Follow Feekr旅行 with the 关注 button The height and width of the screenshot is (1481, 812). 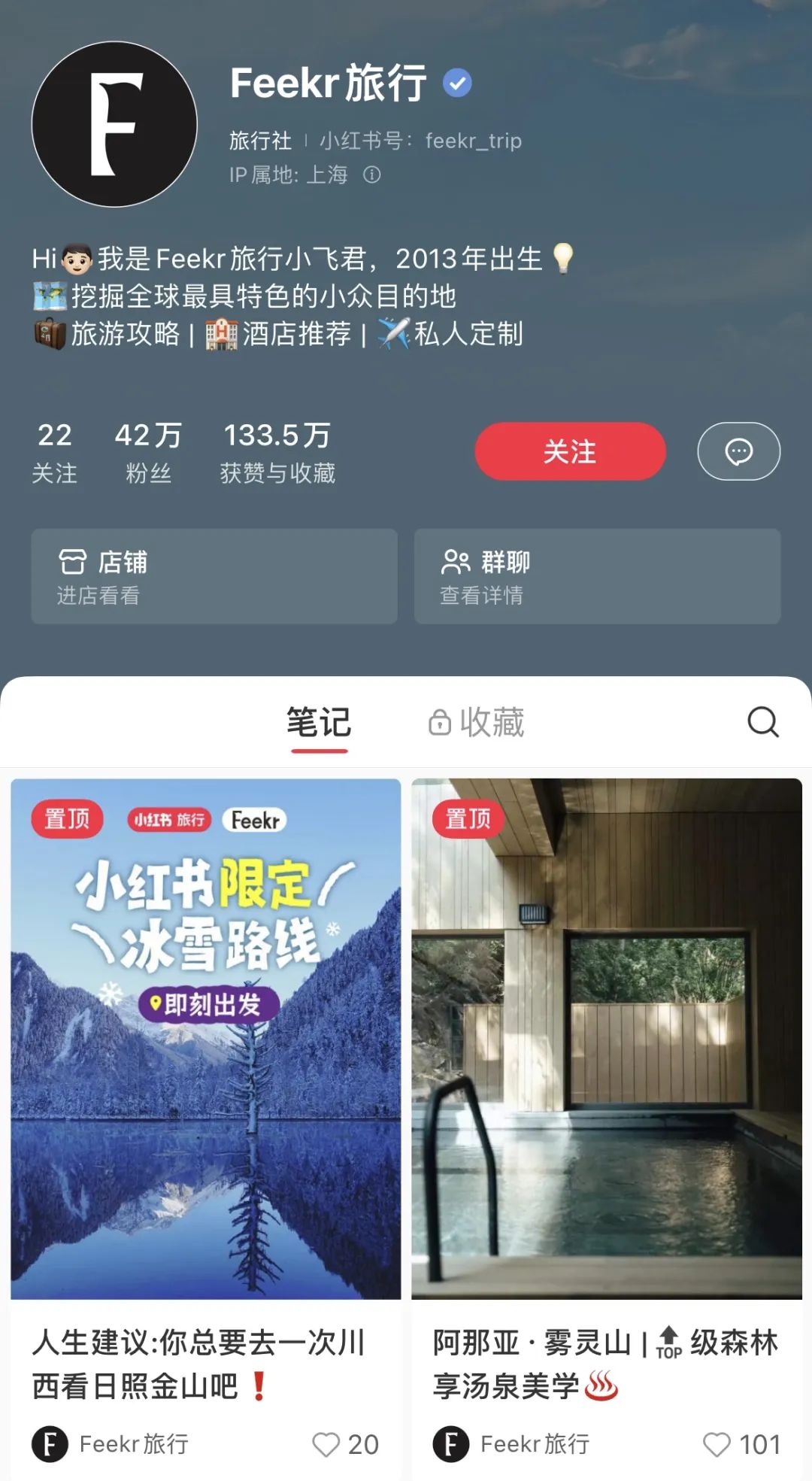[570, 451]
